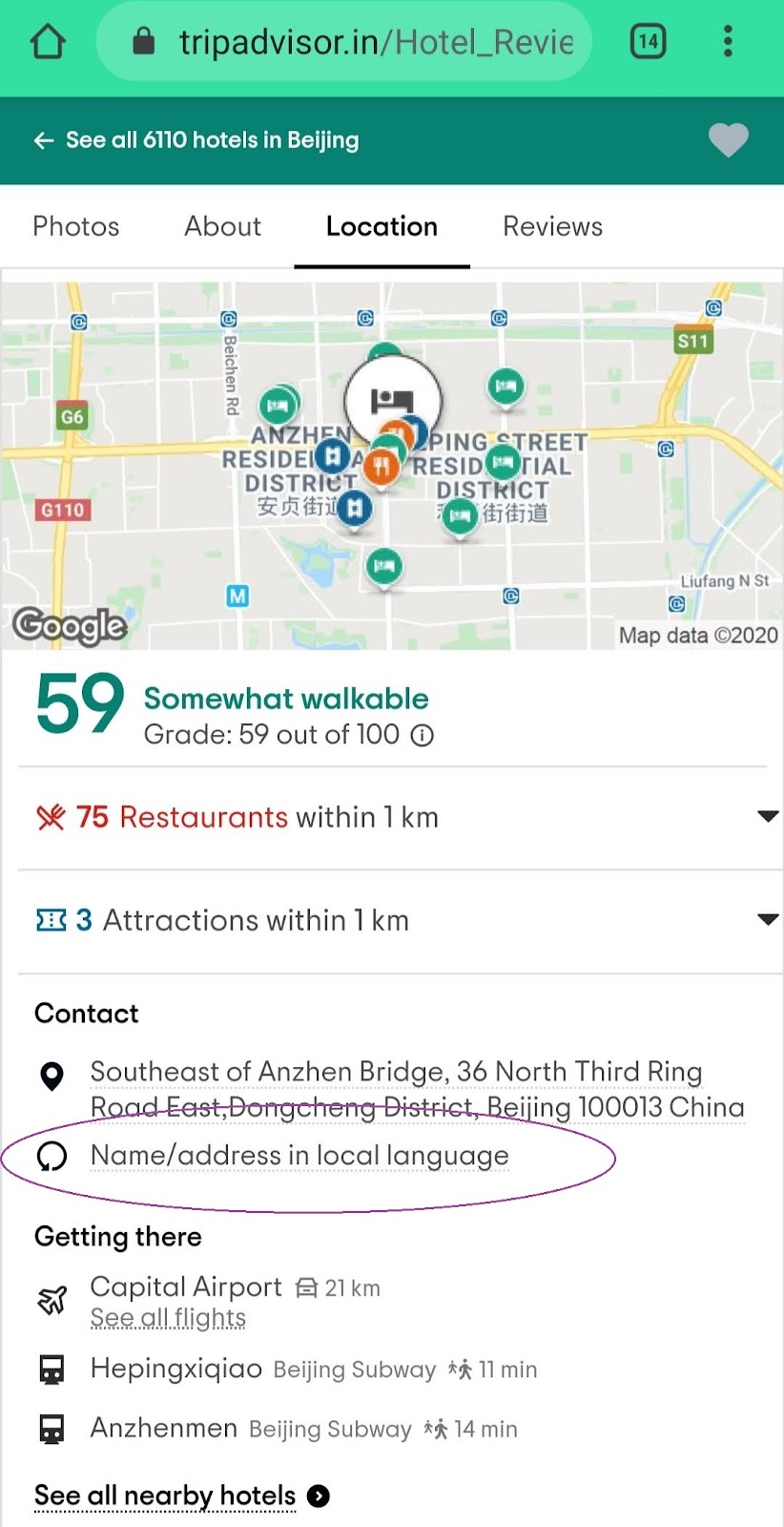Open the Southeast of Anzhen Bridge address

pyautogui.click(x=416, y=1089)
